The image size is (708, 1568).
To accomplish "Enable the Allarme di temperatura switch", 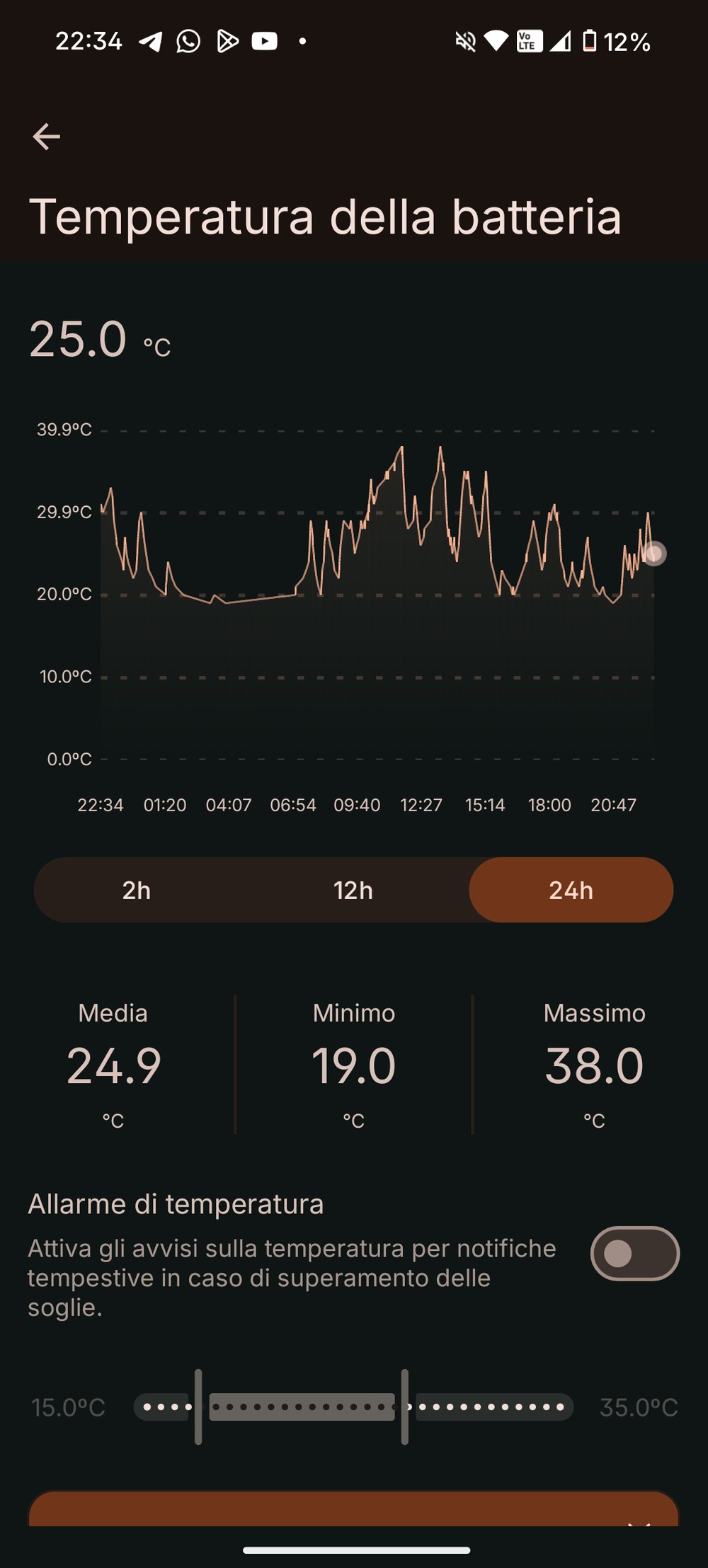I will [634, 1254].
